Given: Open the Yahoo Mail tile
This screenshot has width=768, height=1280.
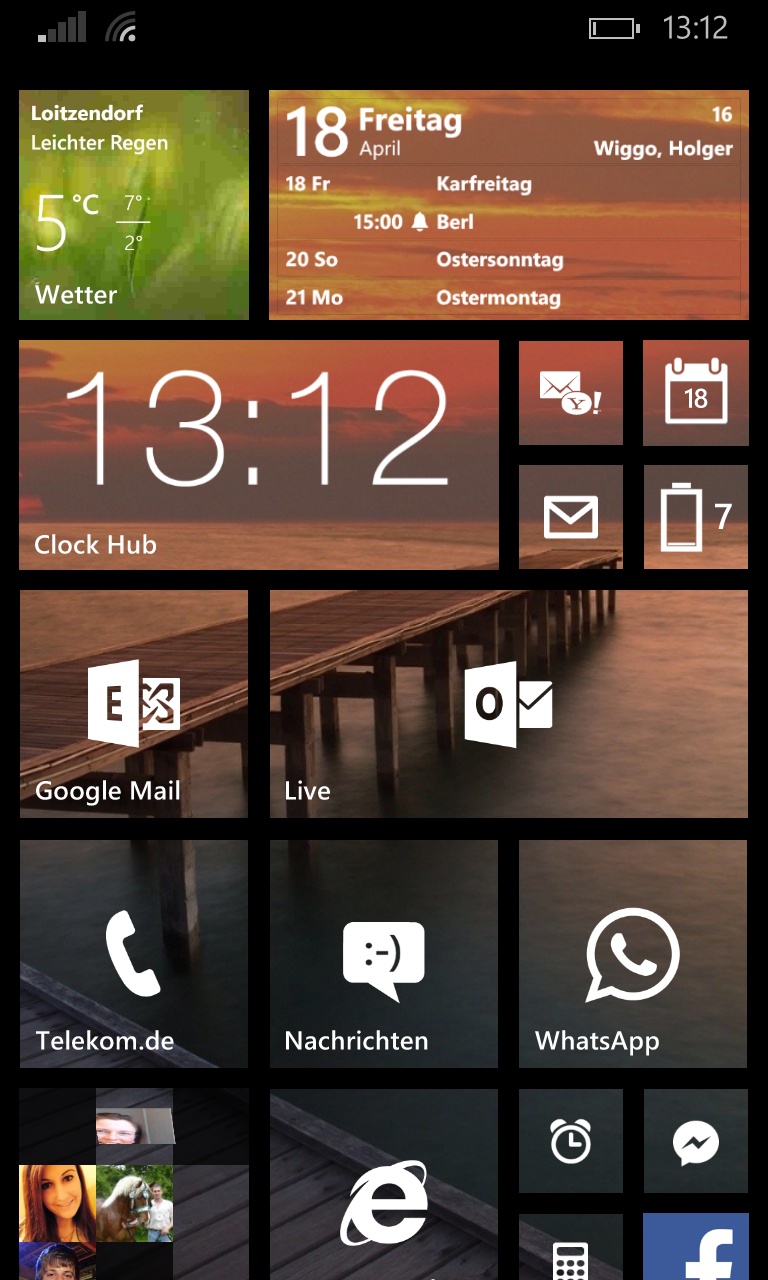Looking at the screenshot, I should point(571,393).
